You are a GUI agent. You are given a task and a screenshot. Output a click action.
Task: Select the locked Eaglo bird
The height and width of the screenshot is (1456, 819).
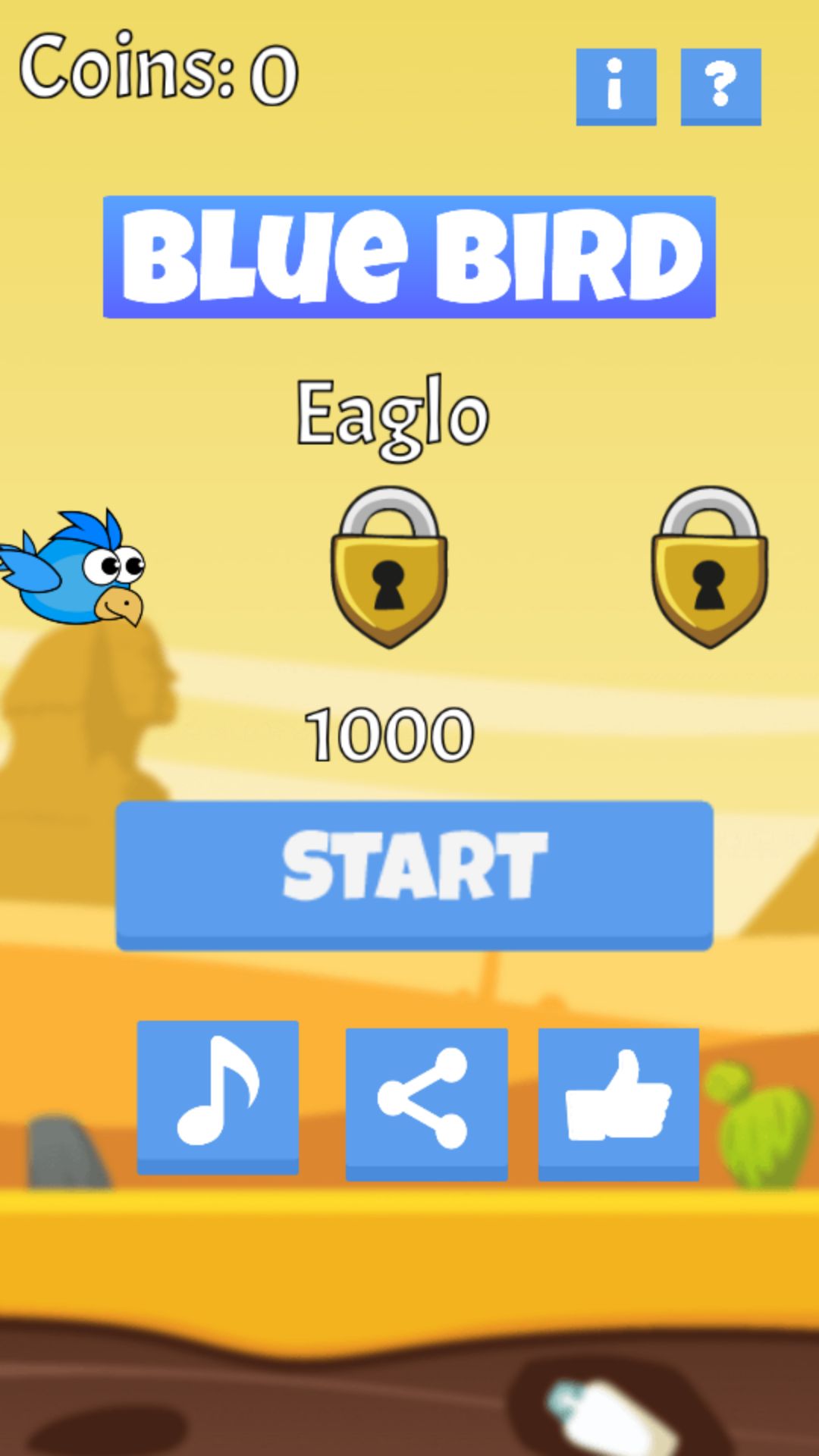389,567
